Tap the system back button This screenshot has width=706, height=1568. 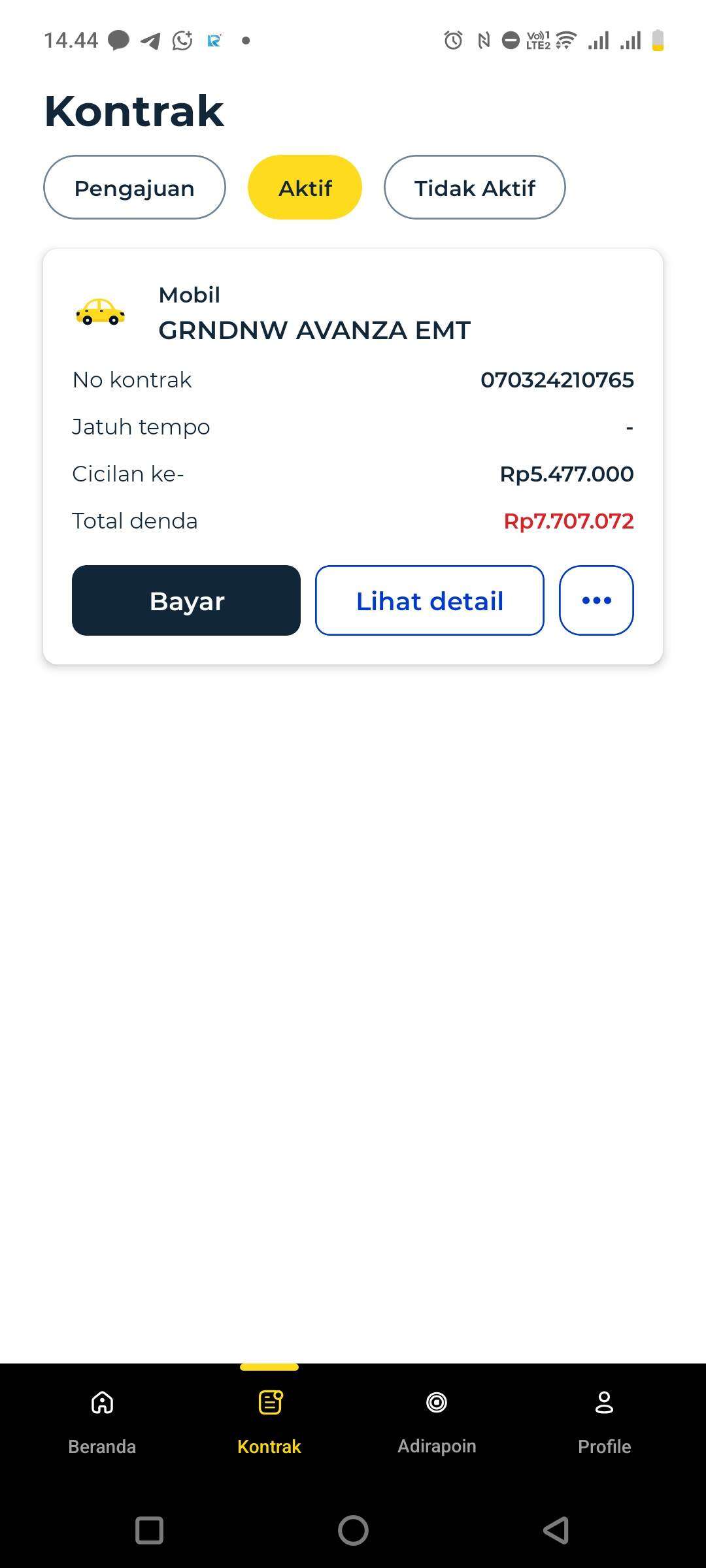tap(556, 1530)
